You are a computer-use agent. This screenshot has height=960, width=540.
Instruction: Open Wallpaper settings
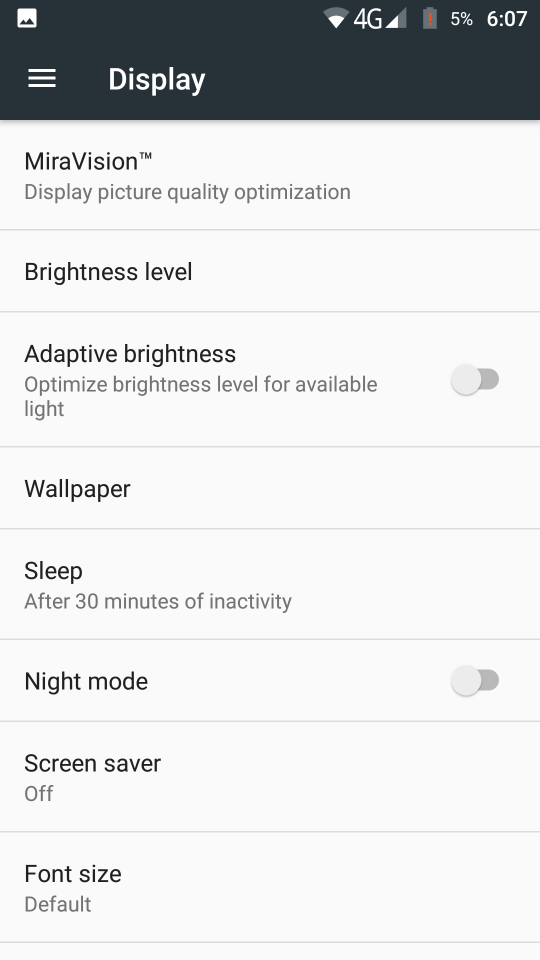tap(270, 488)
